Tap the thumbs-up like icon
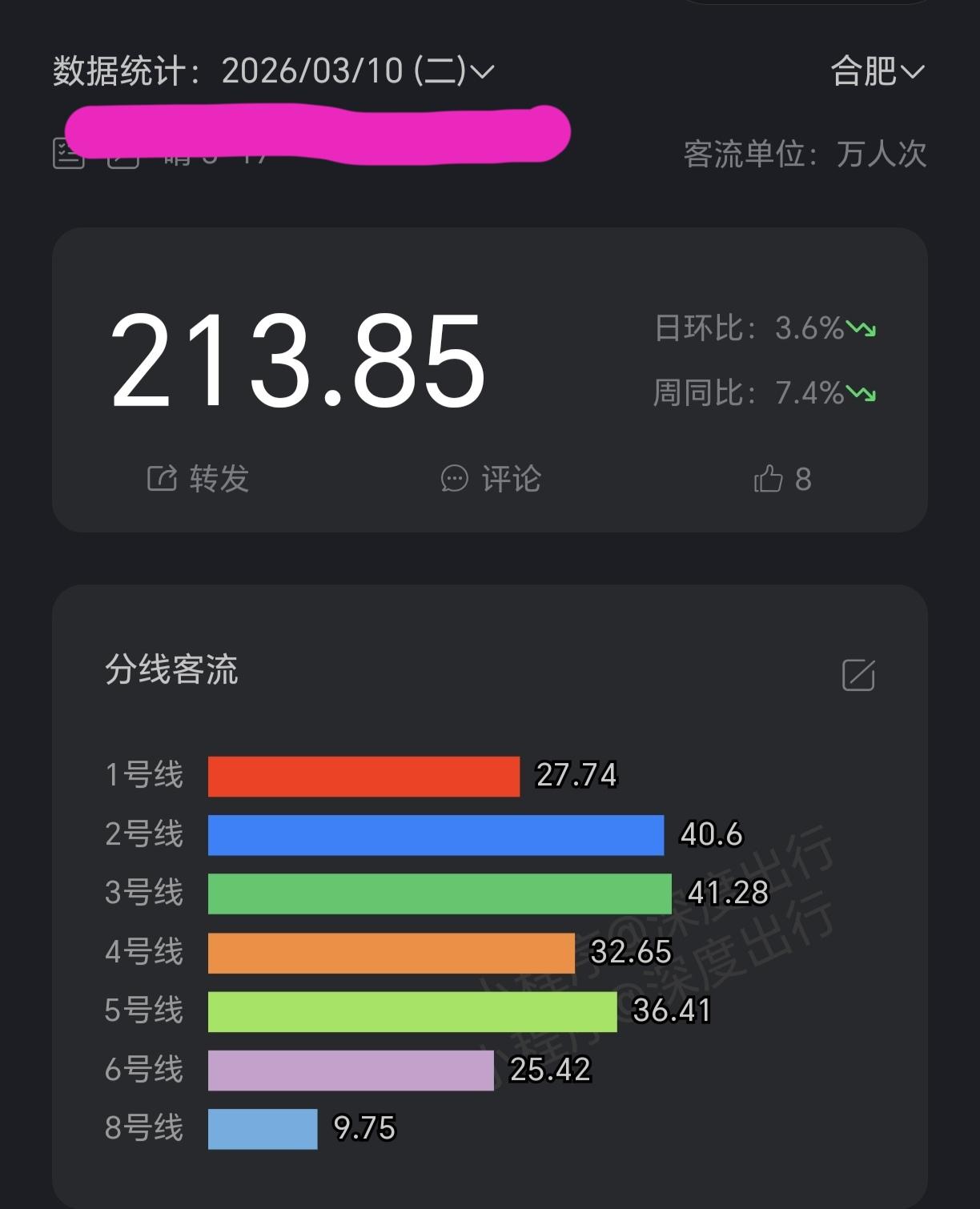Screen dimensions: 980x1209 point(770,478)
